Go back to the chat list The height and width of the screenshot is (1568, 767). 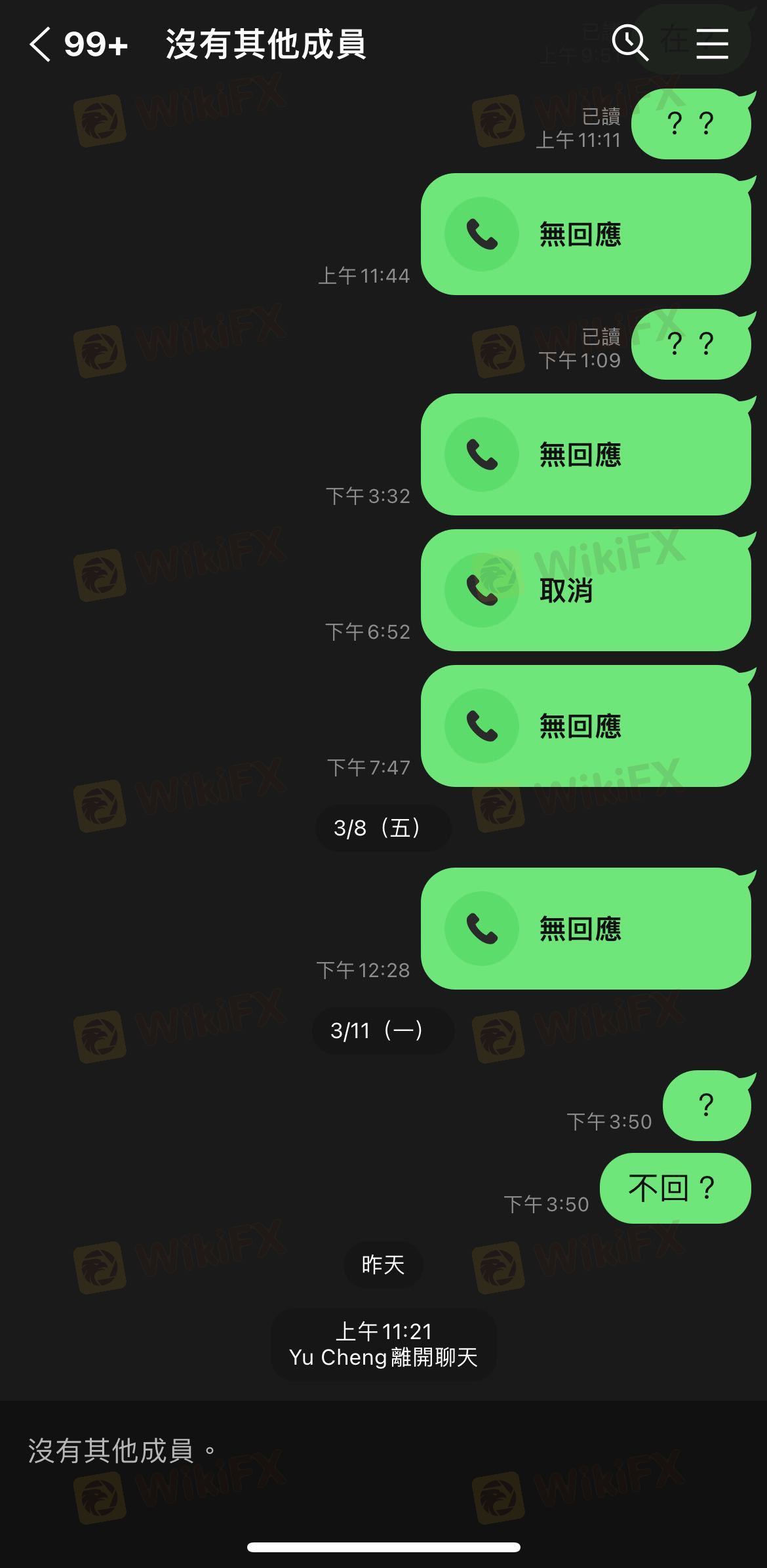click(x=41, y=45)
